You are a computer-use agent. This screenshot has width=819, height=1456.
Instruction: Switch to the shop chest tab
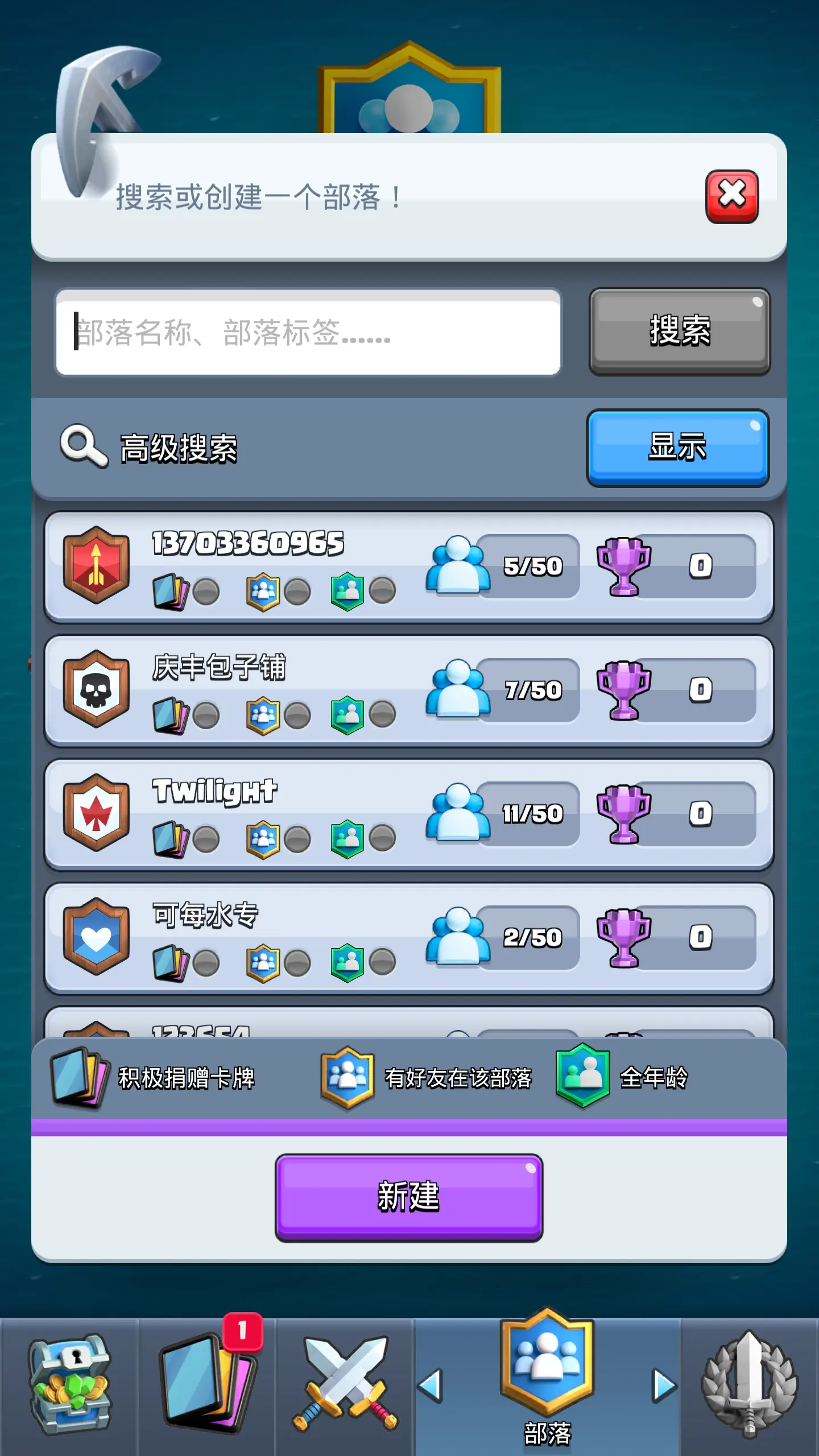[69, 1385]
